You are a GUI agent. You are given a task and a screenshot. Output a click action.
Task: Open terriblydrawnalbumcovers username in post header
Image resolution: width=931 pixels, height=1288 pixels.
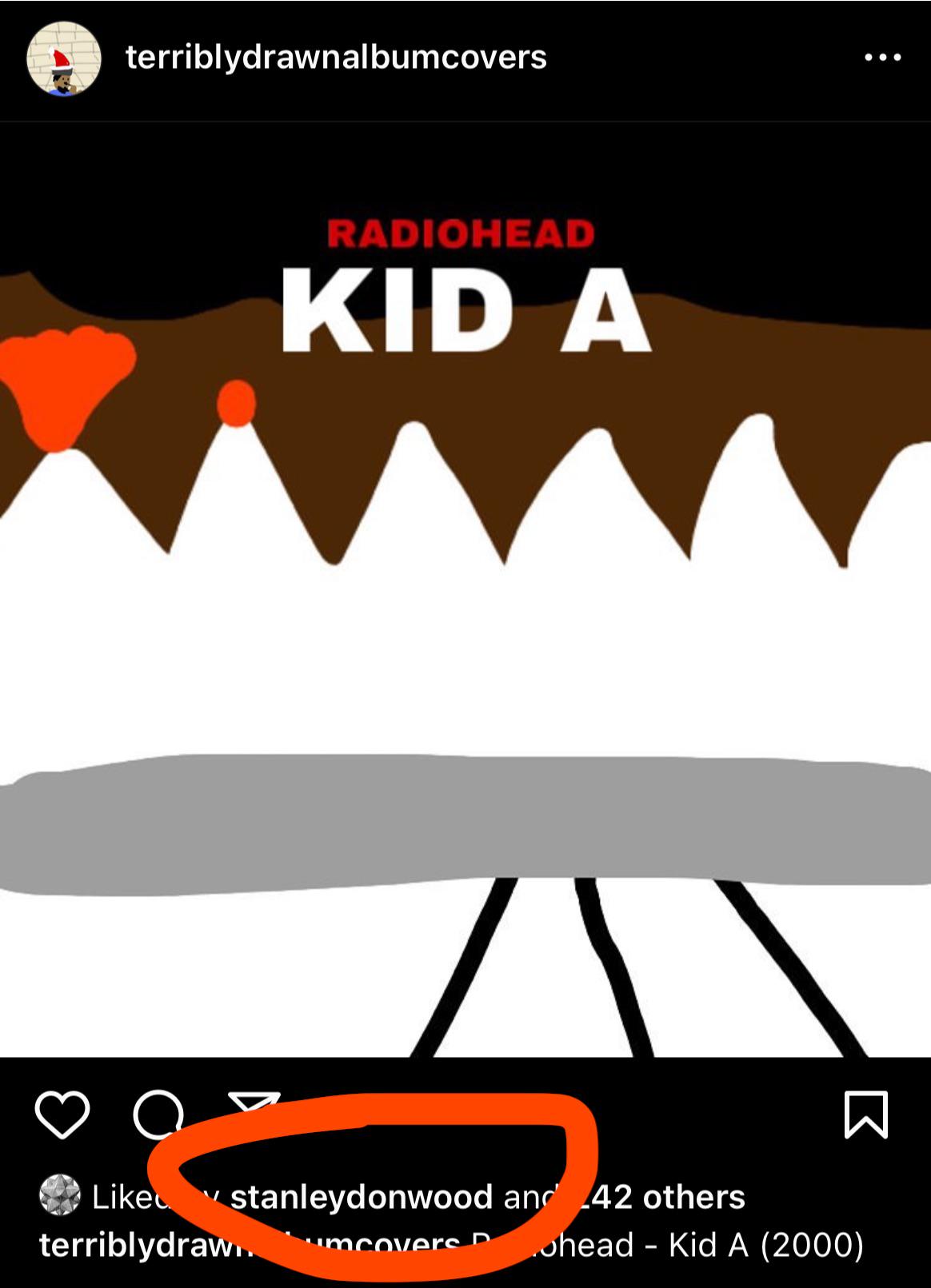coord(336,57)
